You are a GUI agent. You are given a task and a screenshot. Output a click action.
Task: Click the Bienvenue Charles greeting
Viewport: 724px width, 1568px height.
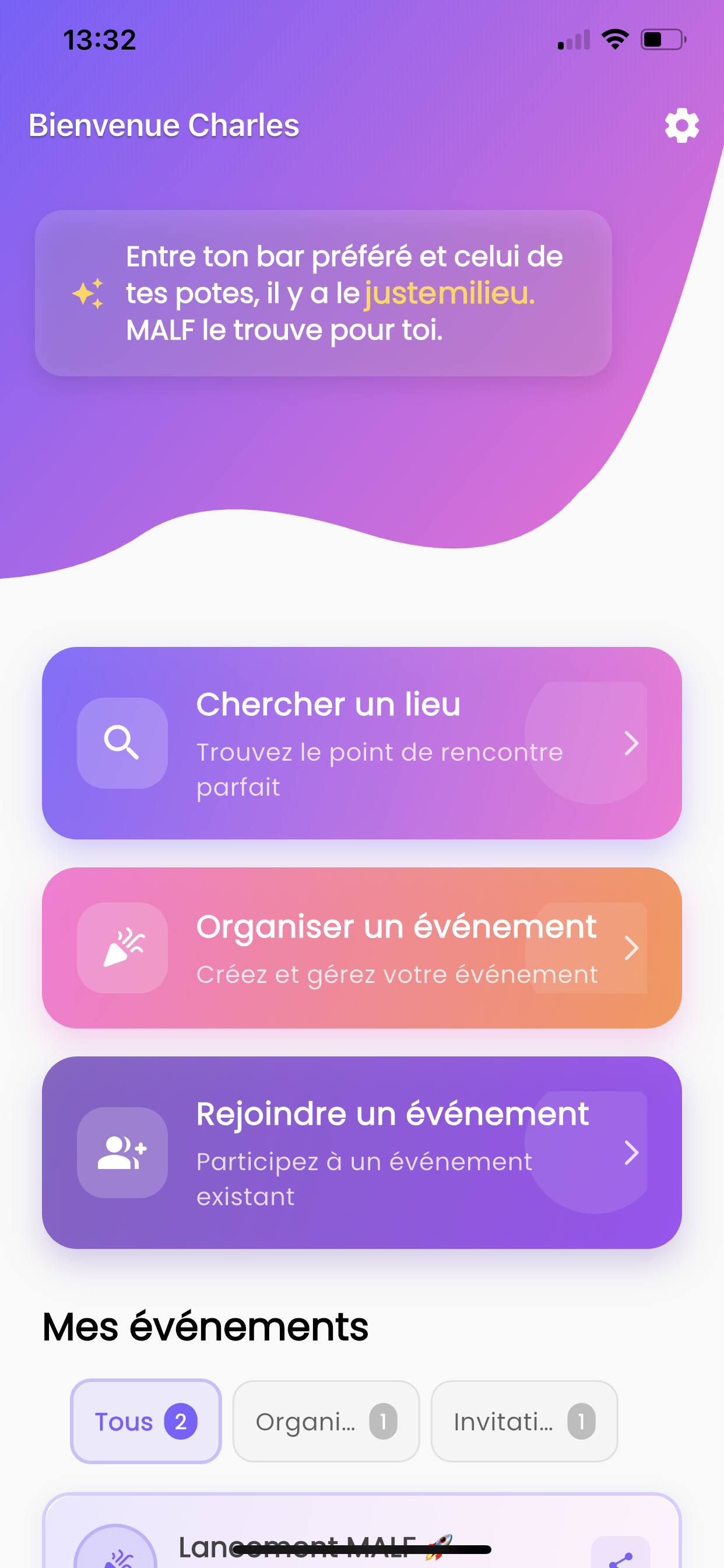click(163, 125)
